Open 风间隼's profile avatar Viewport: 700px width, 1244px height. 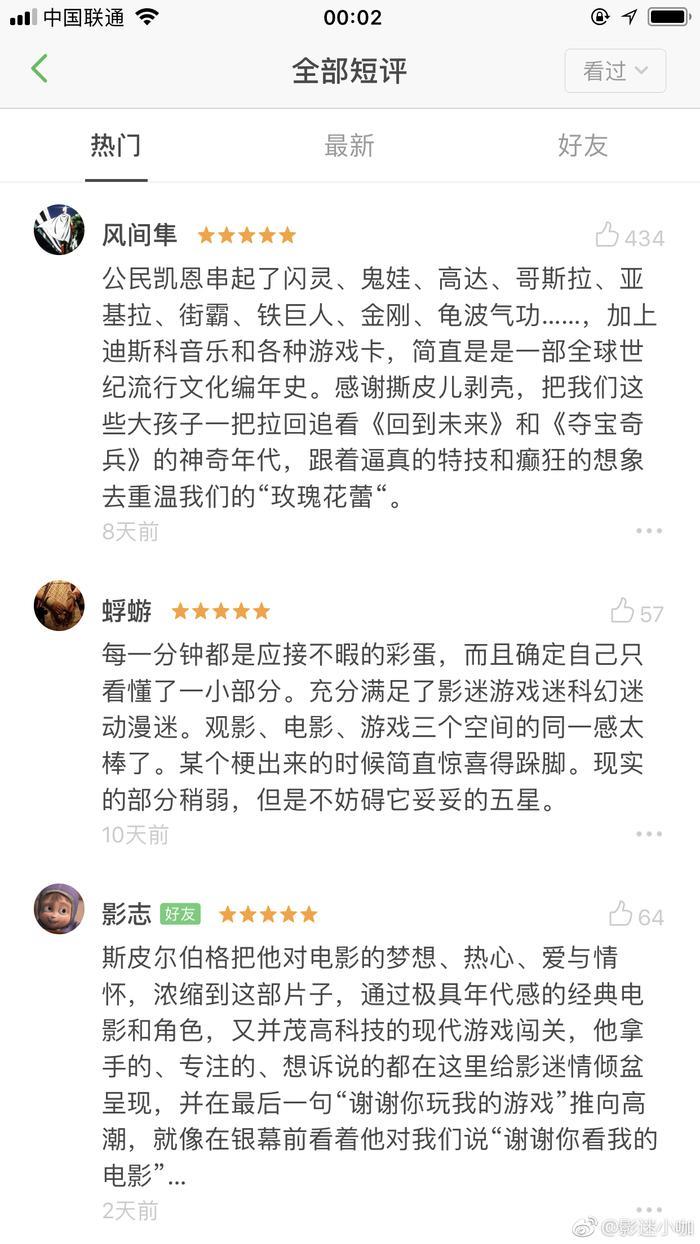point(59,230)
